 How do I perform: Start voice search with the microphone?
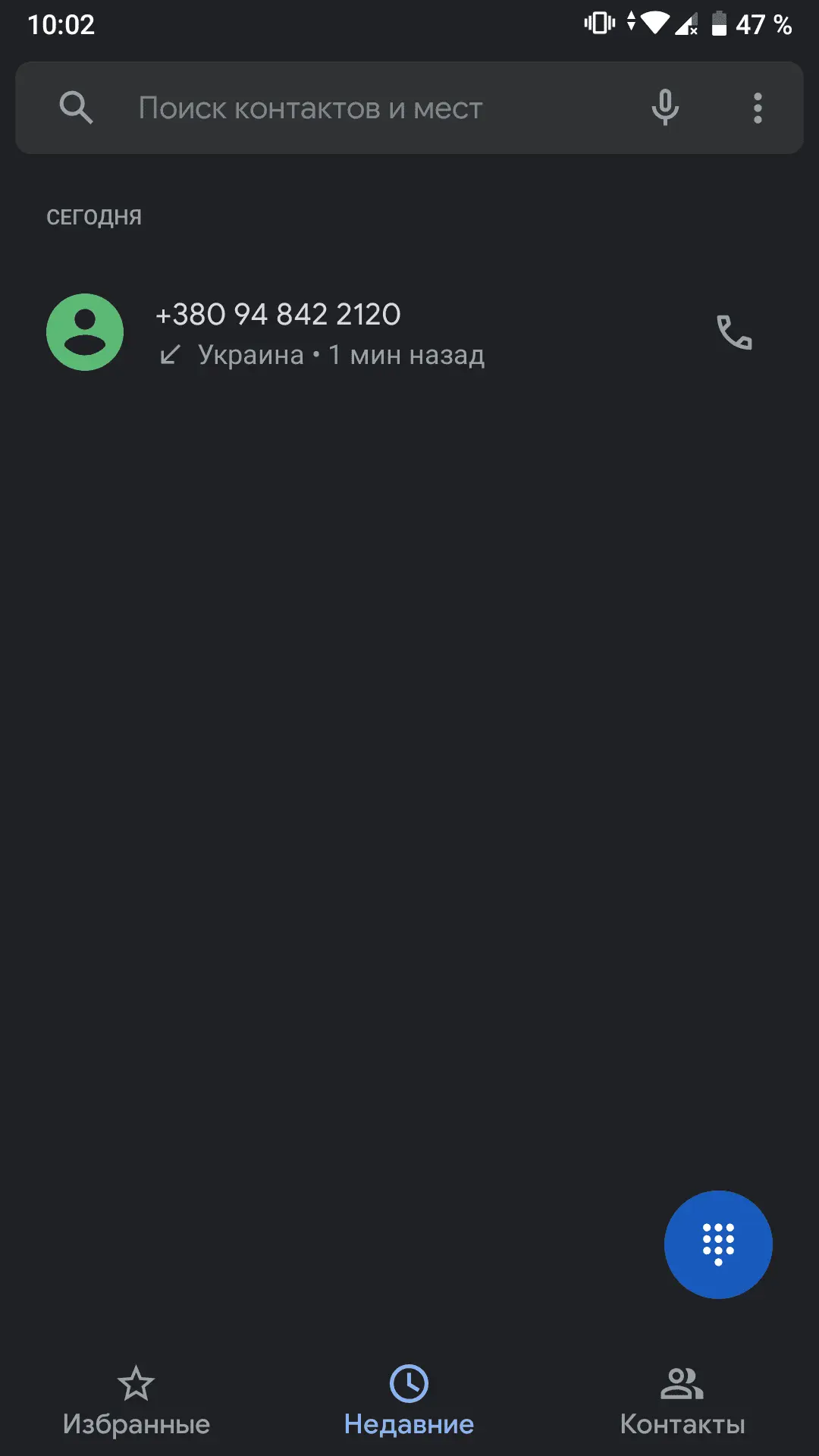pyautogui.click(x=665, y=108)
